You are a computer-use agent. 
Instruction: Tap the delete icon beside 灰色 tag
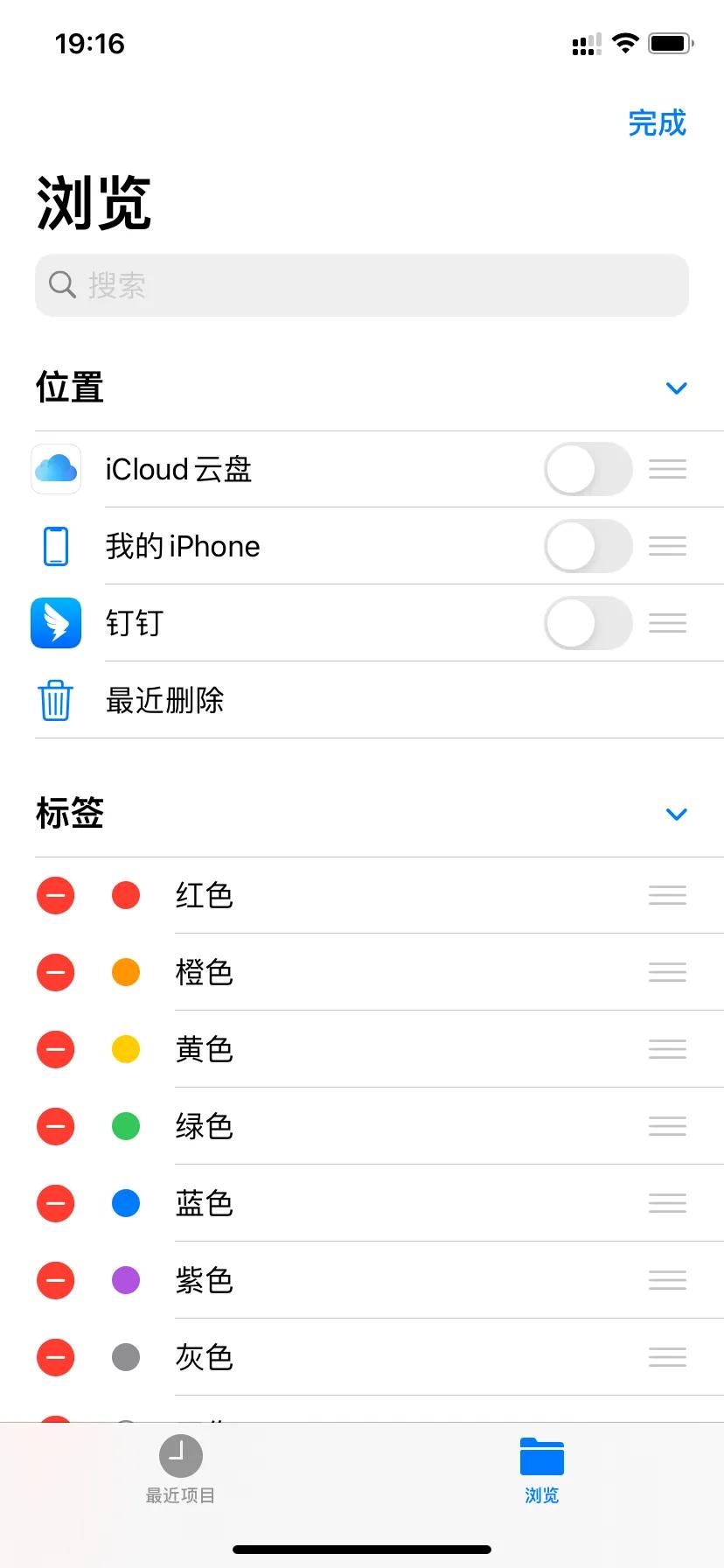pos(55,1357)
